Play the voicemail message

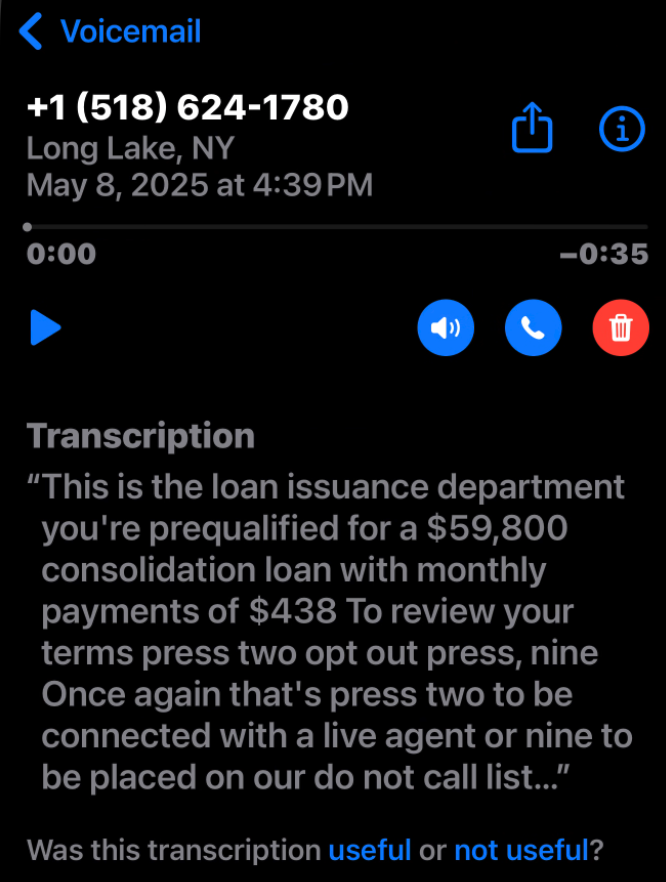(x=45, y=327)
